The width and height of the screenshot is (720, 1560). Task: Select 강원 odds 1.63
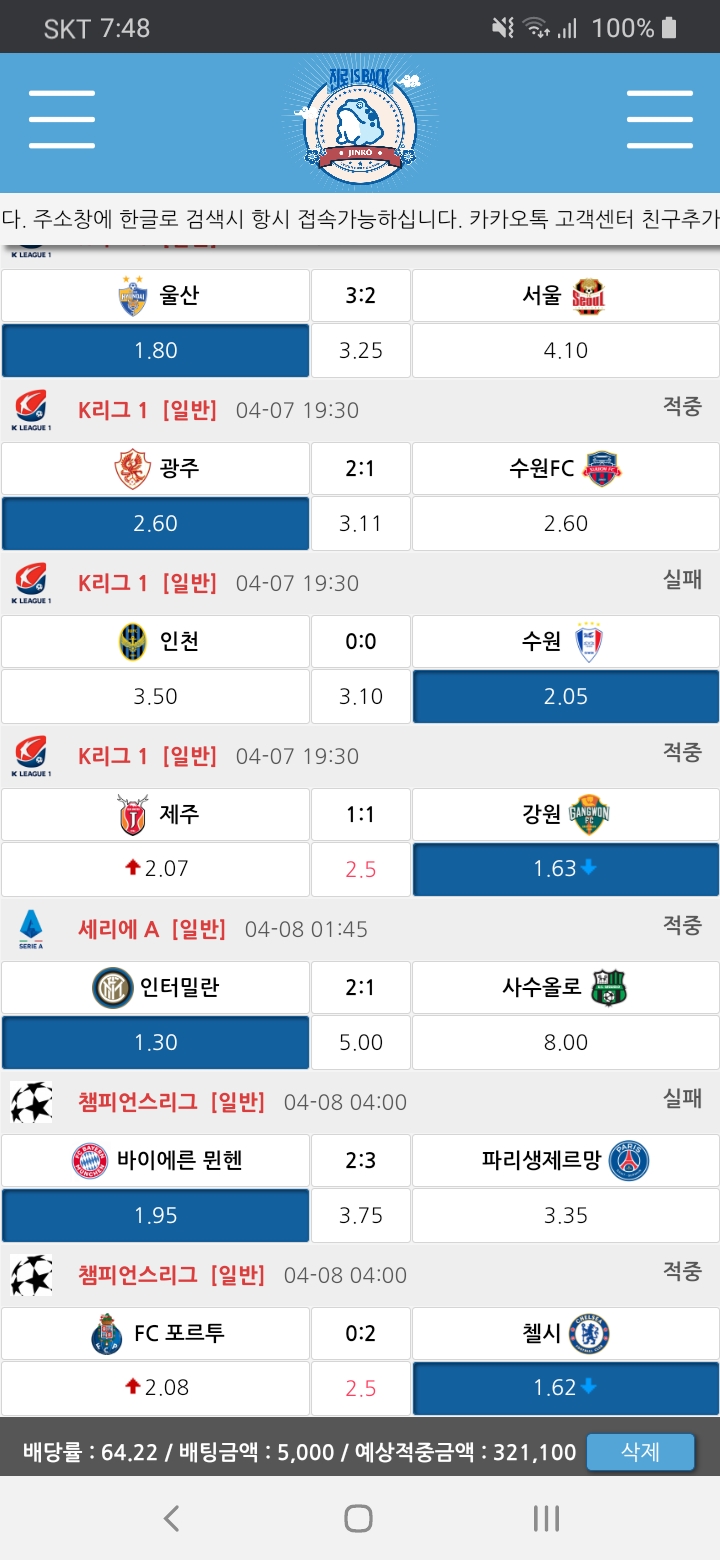565,869
